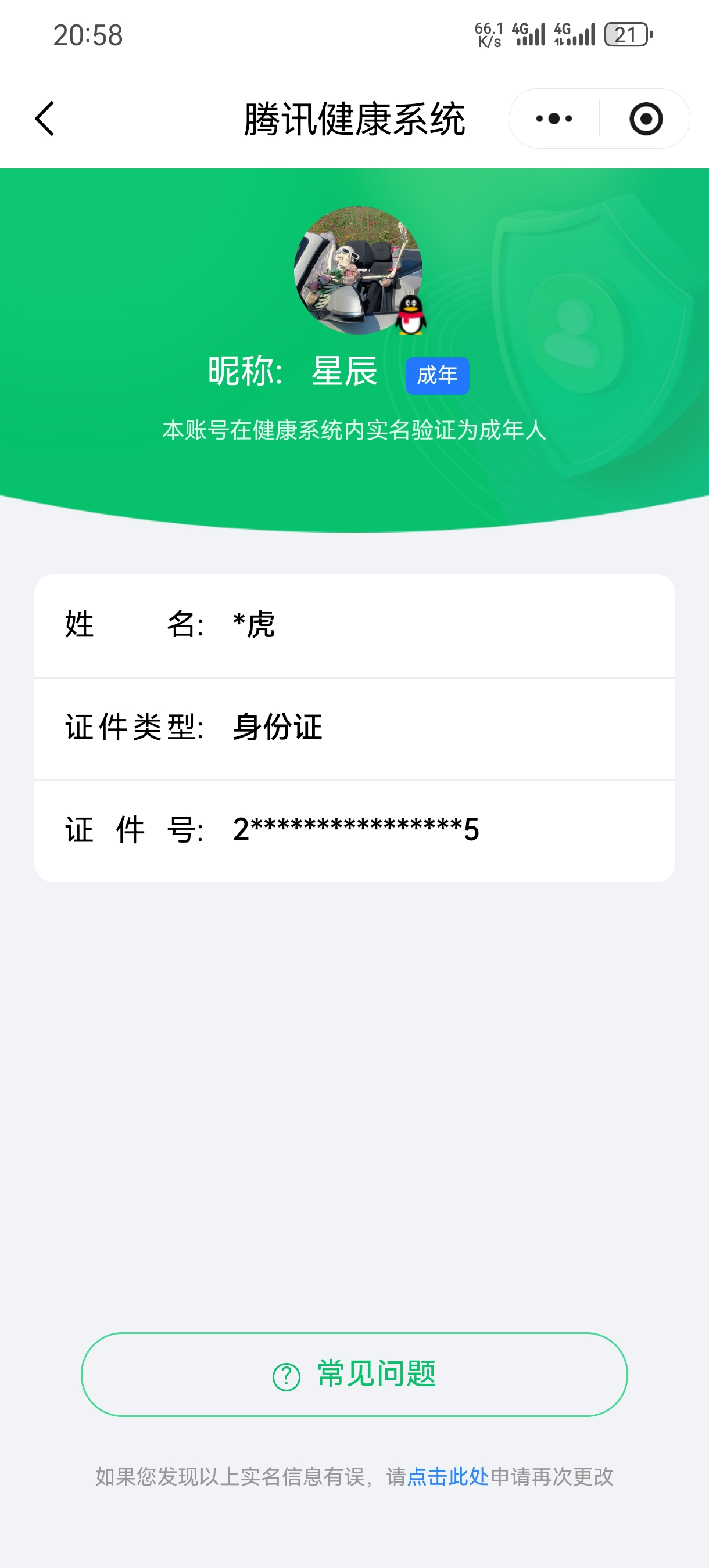Image resolution: width=709 pixels, height=1568 pixels.
Task: Select the blue 成年 status badge
Action: click(438, 377)
